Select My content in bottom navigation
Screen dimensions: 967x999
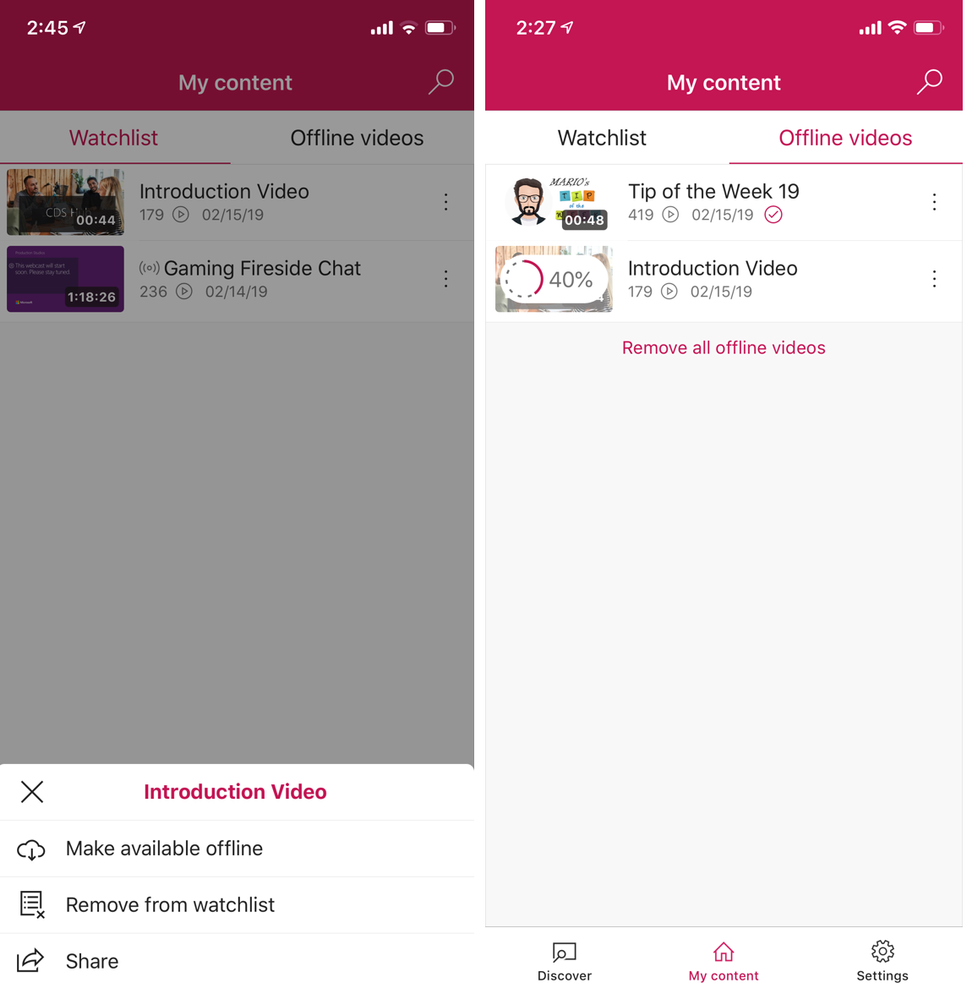(x=723, y=962)
